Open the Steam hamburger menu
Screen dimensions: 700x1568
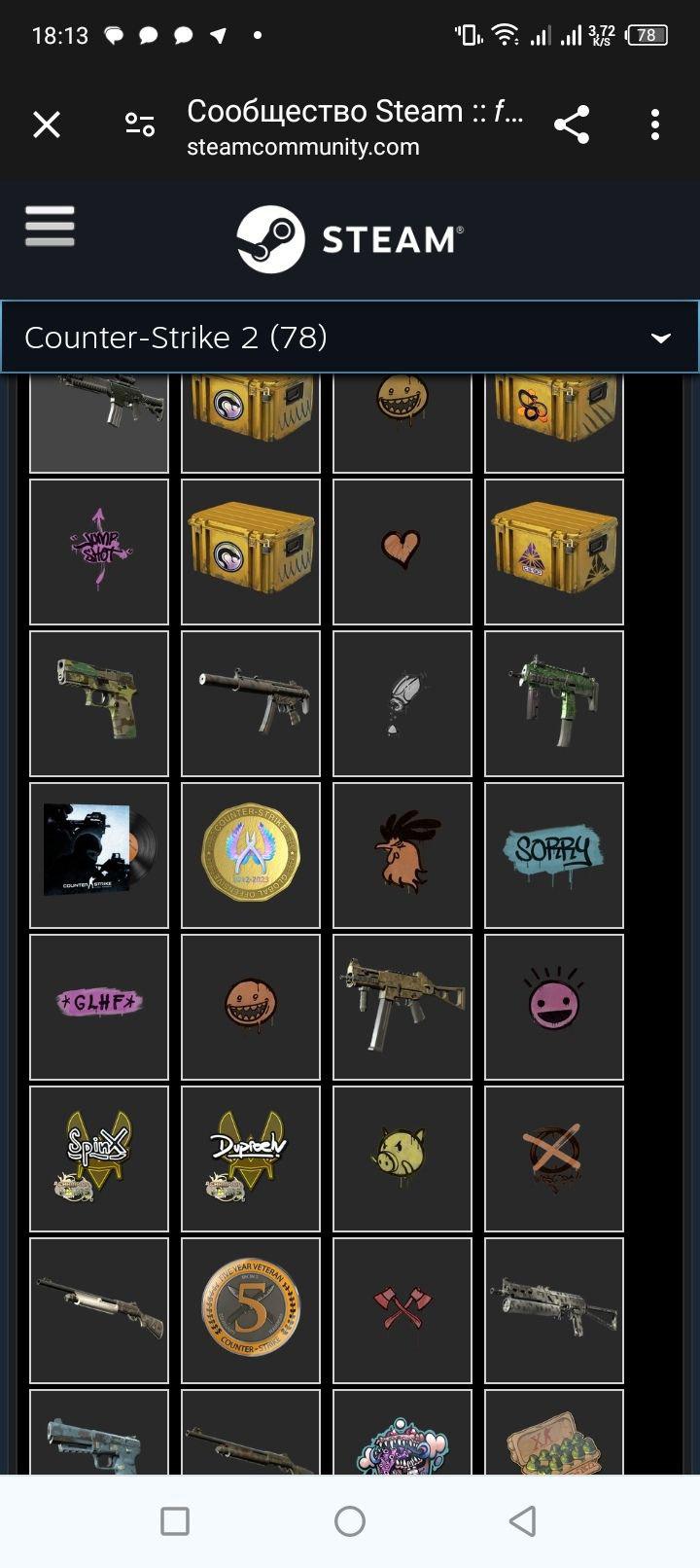(x=50, y=227)
